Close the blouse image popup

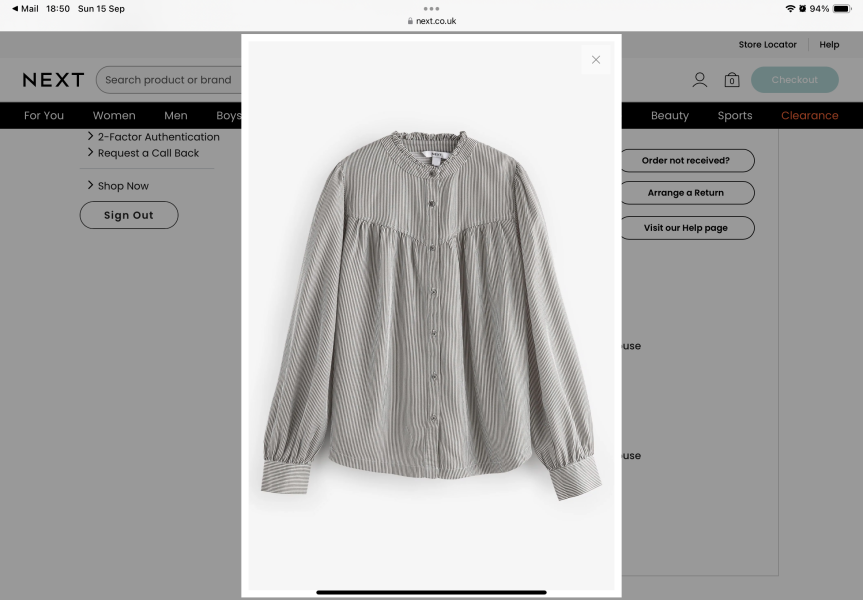tap(596, 60)
